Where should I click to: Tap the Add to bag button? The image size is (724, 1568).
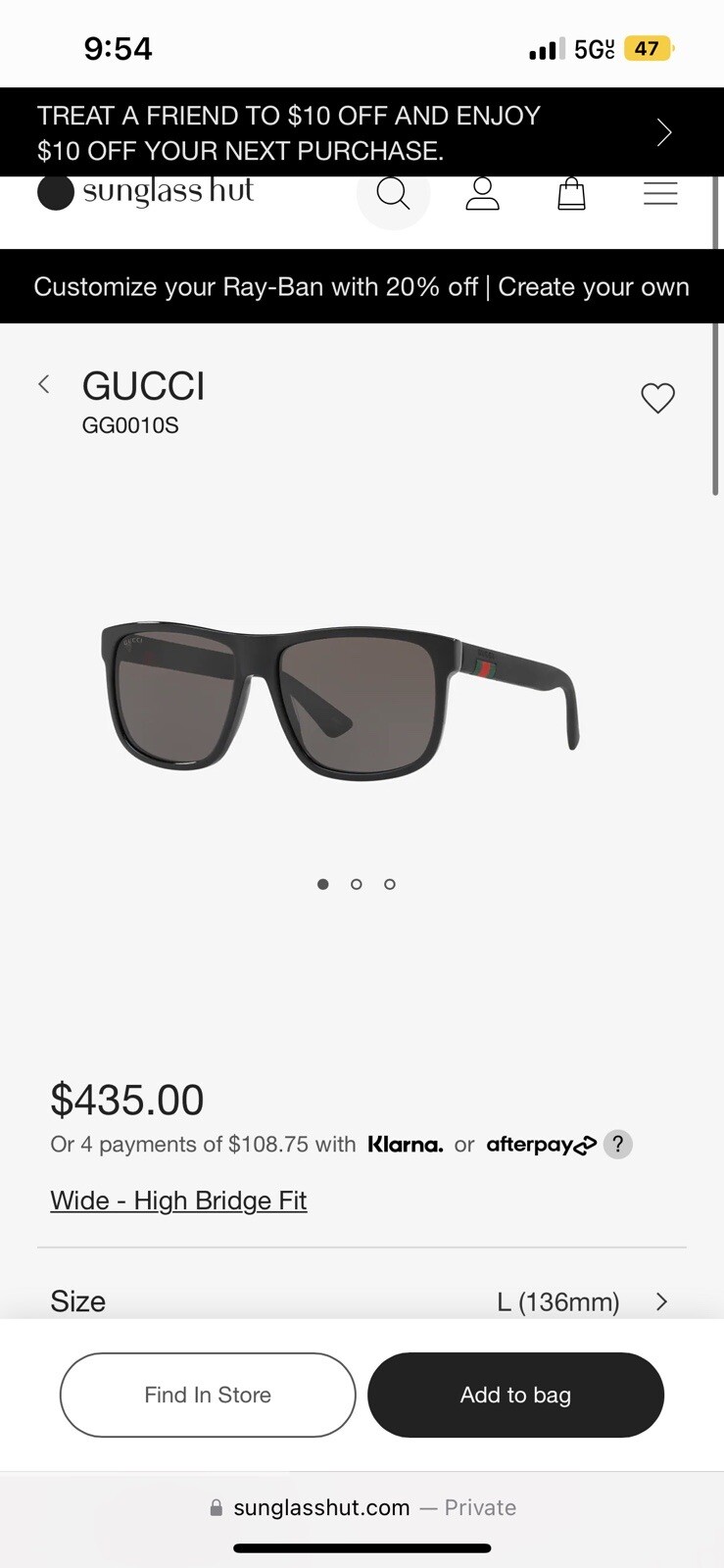[516, 1395]
